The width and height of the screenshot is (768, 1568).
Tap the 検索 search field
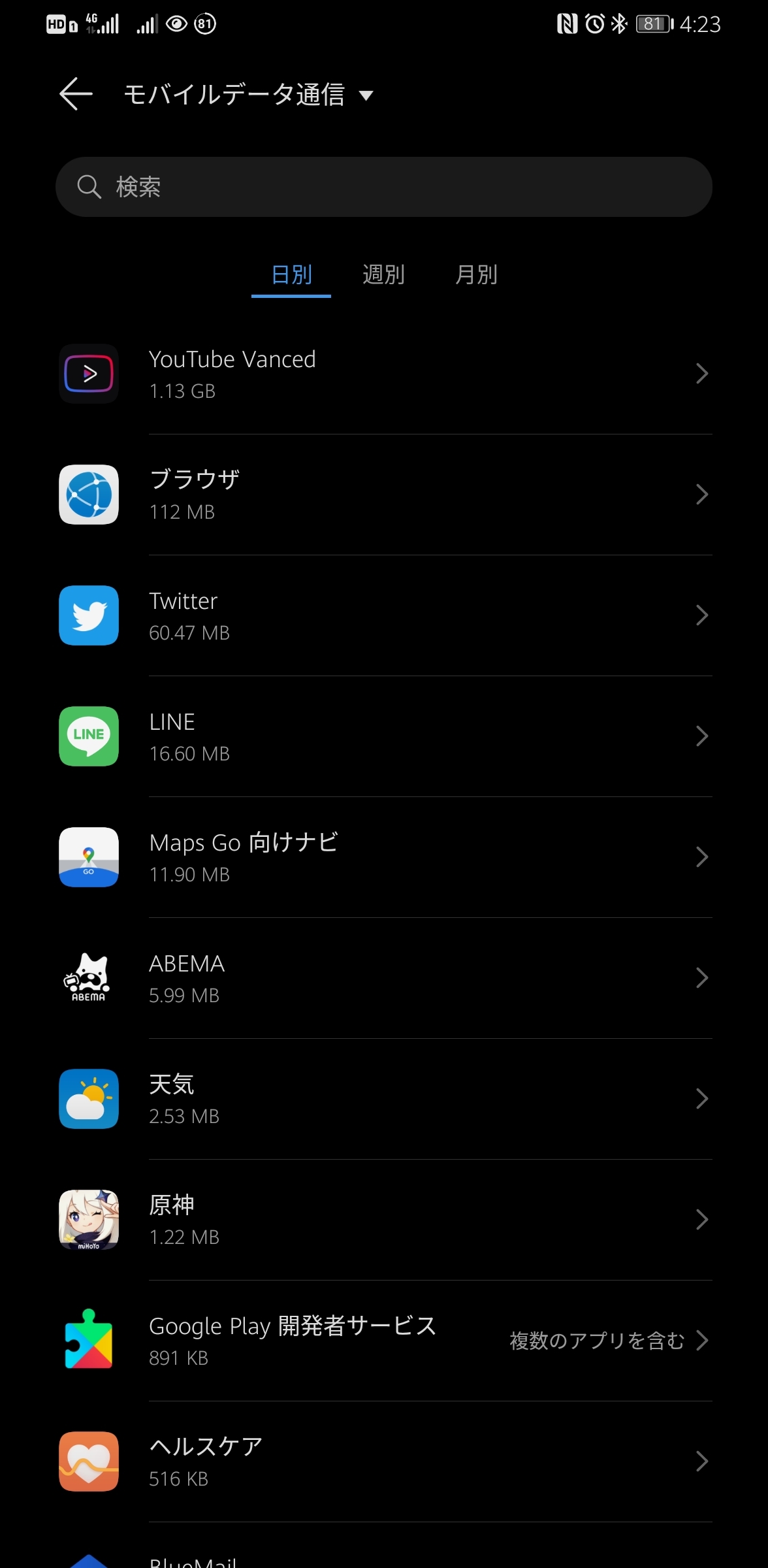[384, 187]
